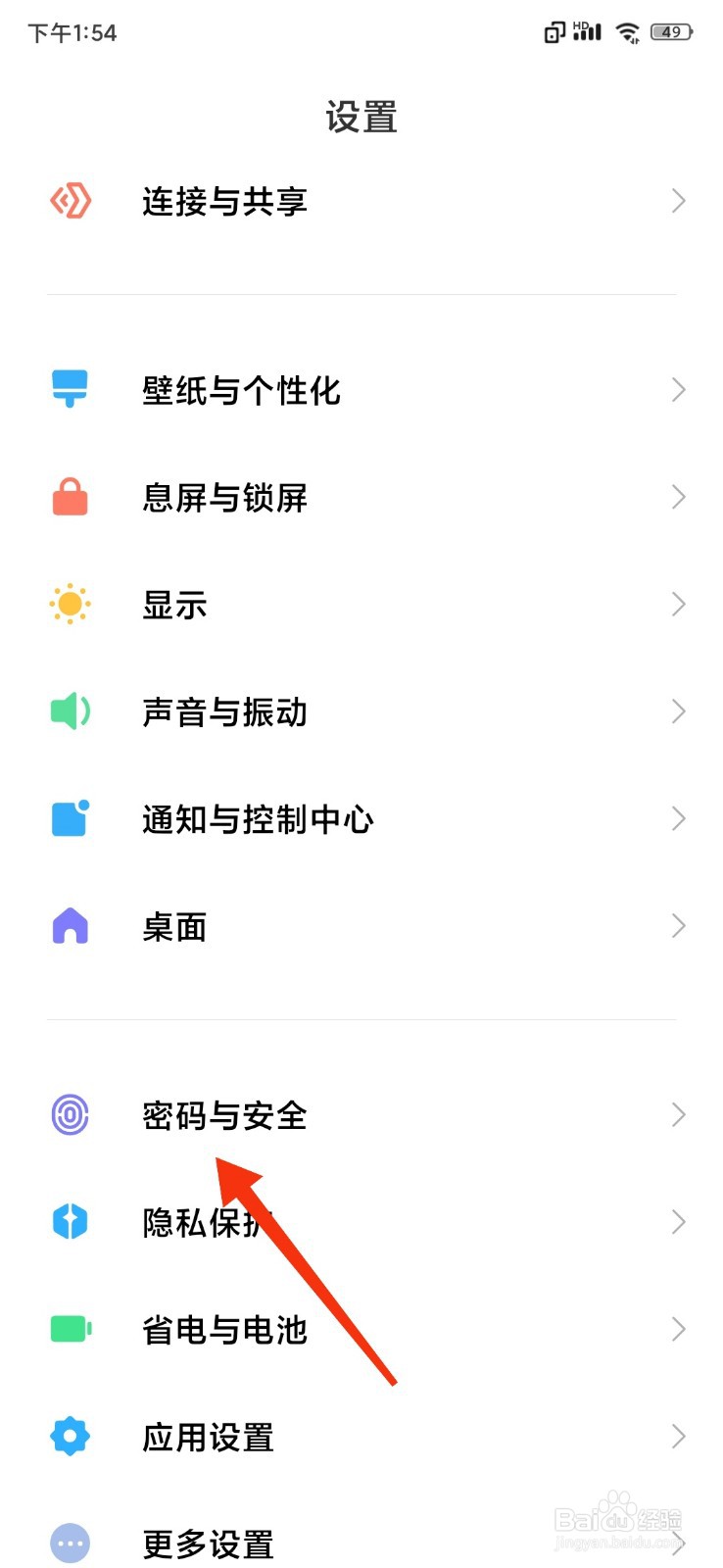Open 应用设置

[x=209, y=1438]
